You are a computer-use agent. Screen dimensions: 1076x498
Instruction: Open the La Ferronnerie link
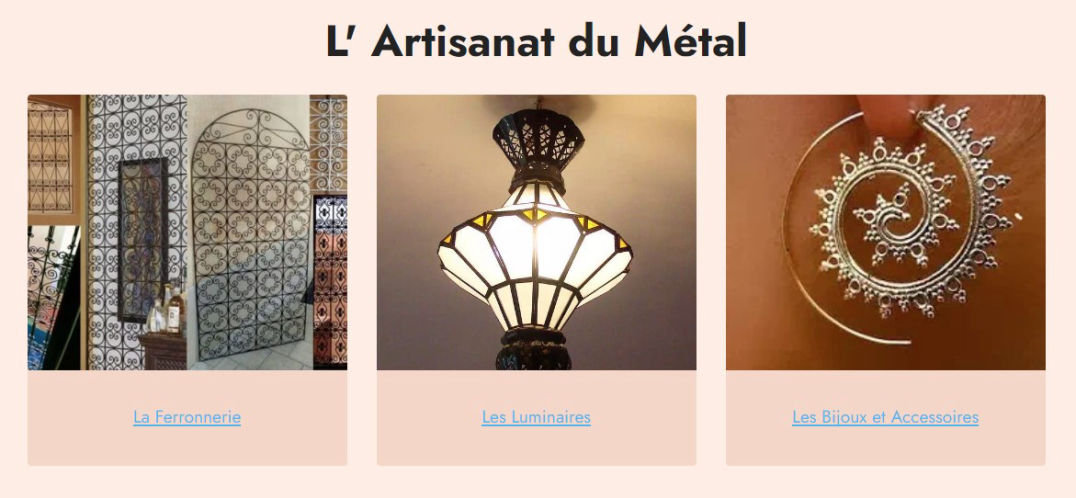[x=187, y=417]
